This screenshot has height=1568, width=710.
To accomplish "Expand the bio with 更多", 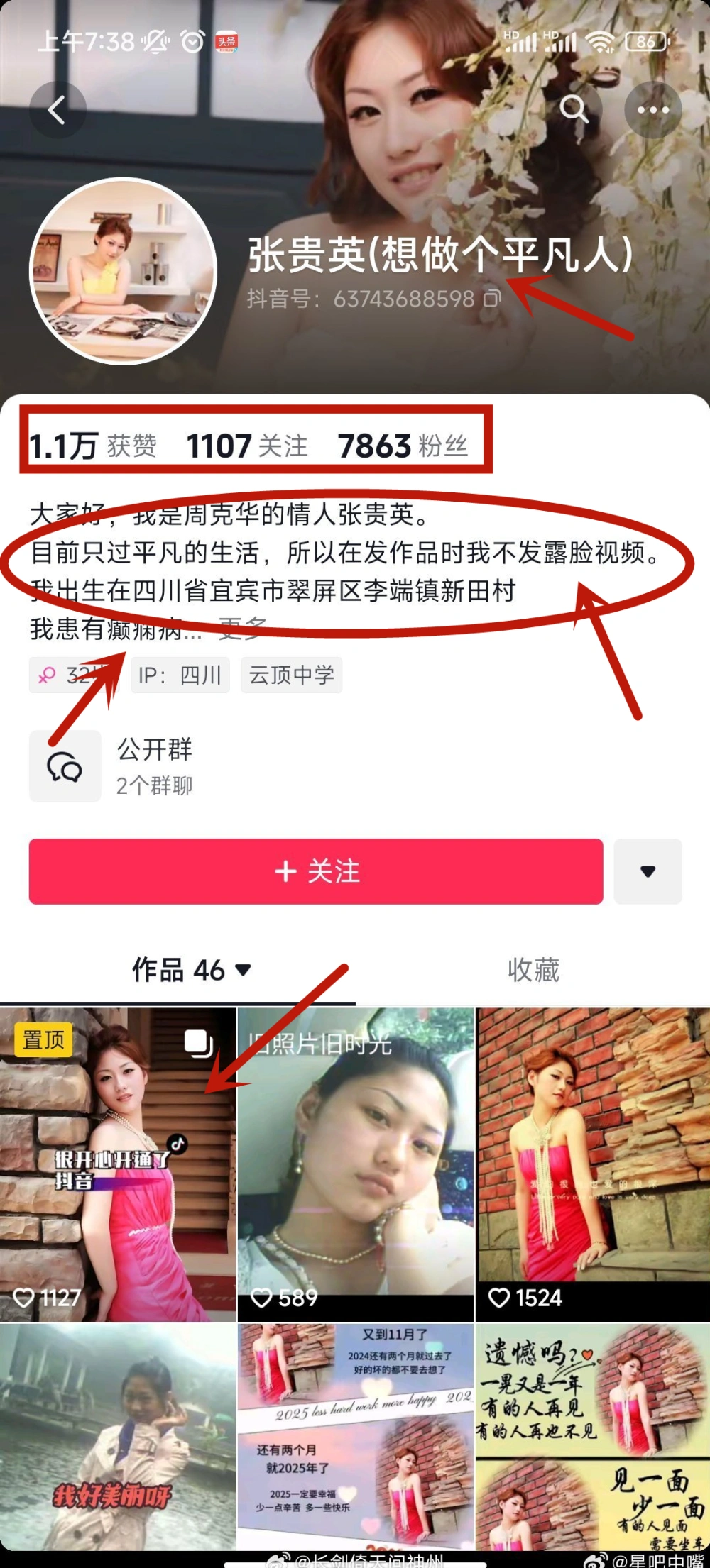I will [241, 629].
